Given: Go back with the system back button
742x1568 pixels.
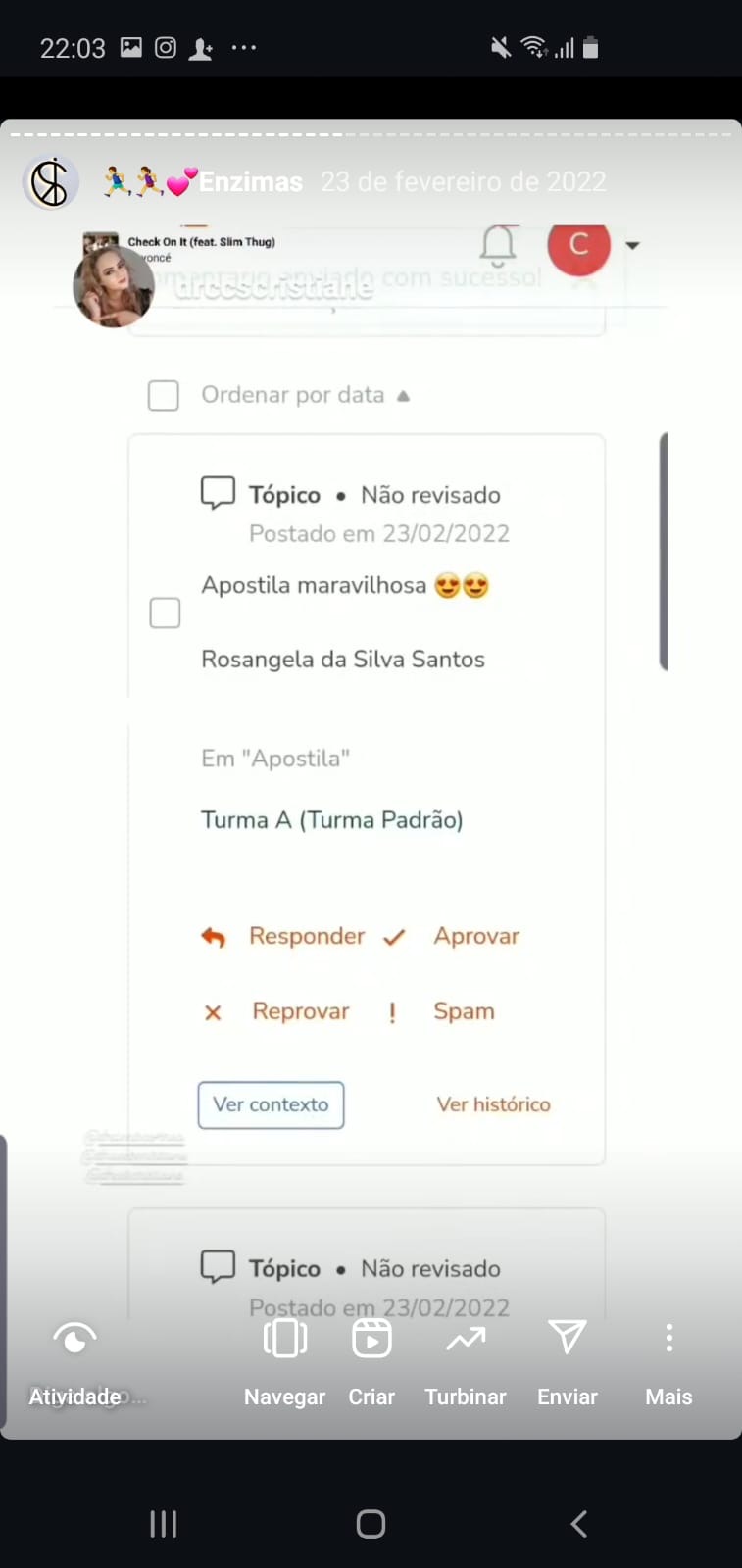Looking at the screenshot, I should [578, 1523].
